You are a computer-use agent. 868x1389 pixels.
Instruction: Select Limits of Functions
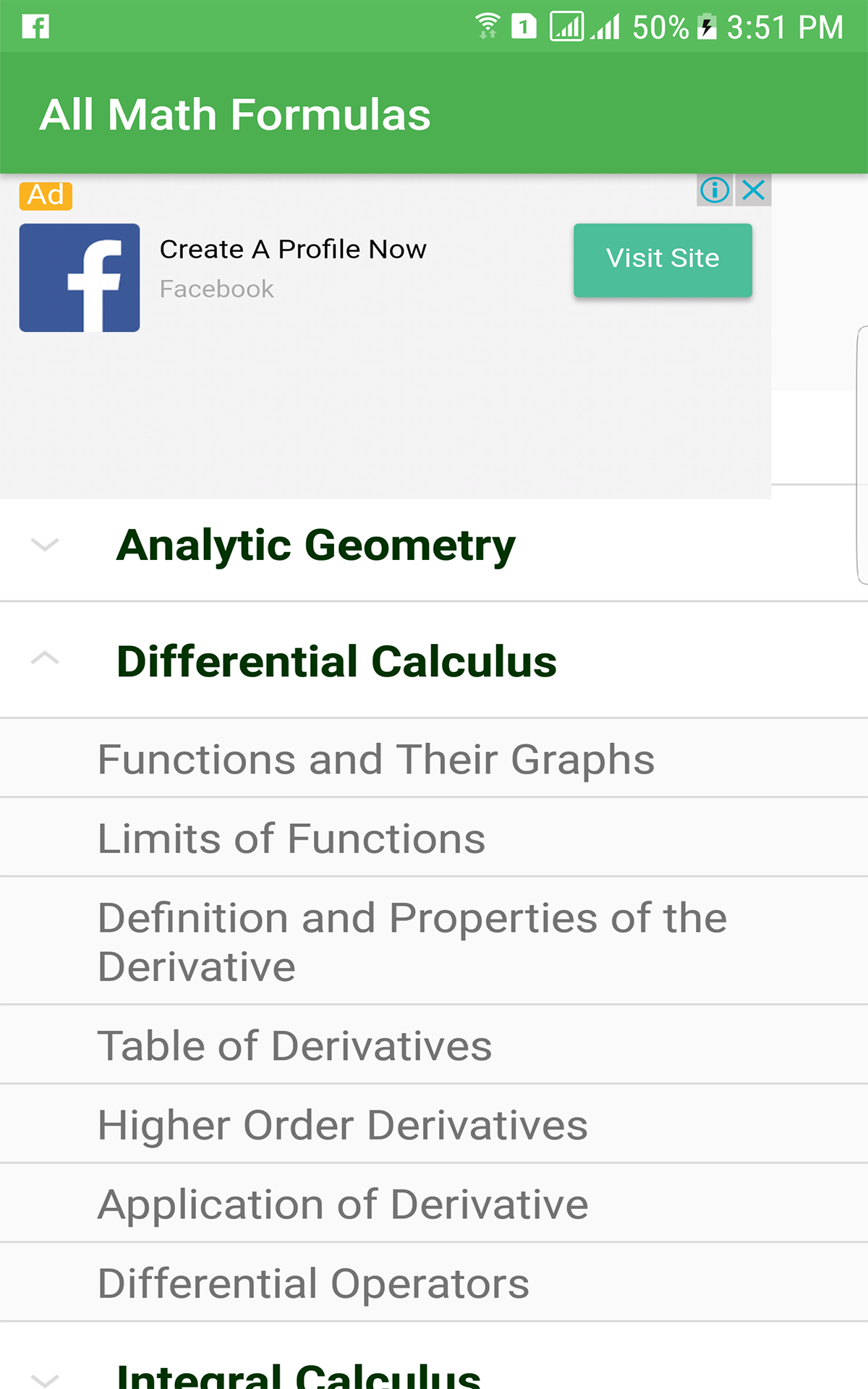(292, 838)
